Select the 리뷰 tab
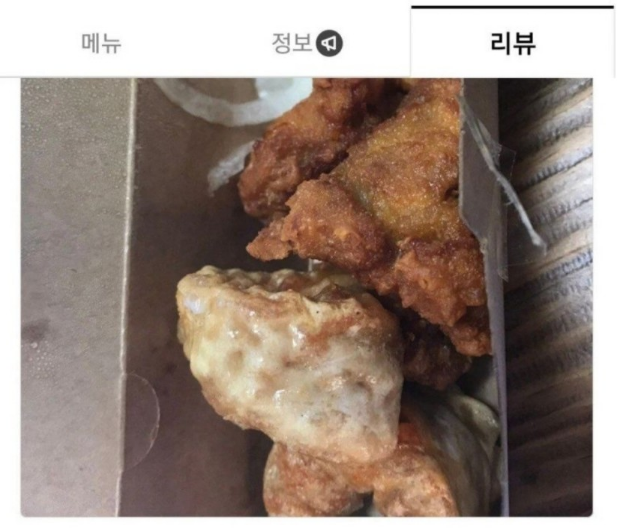The image size is (617, 528). (512, 44)
